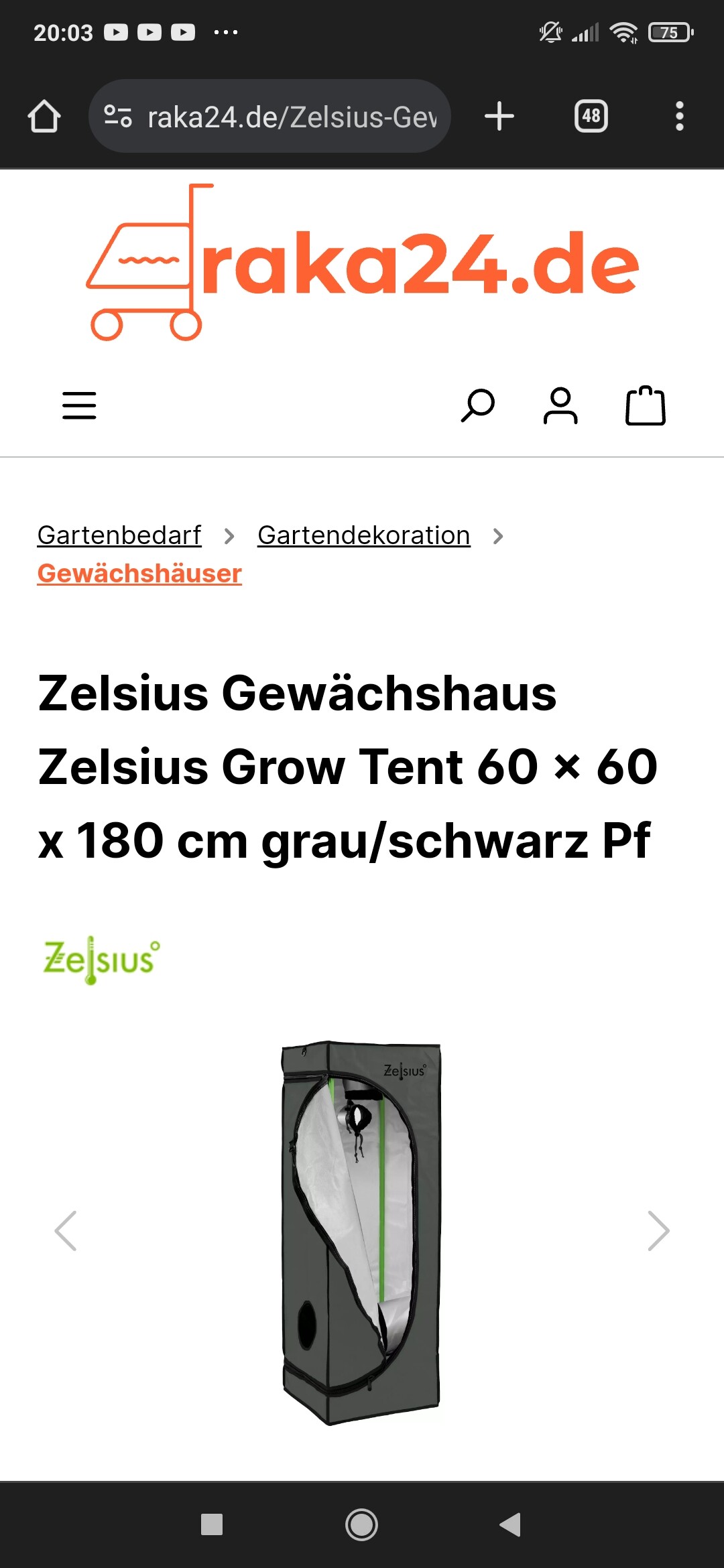Show the next product image
The width and height of the screenshot is (724, 1568).
point(658,1231)
